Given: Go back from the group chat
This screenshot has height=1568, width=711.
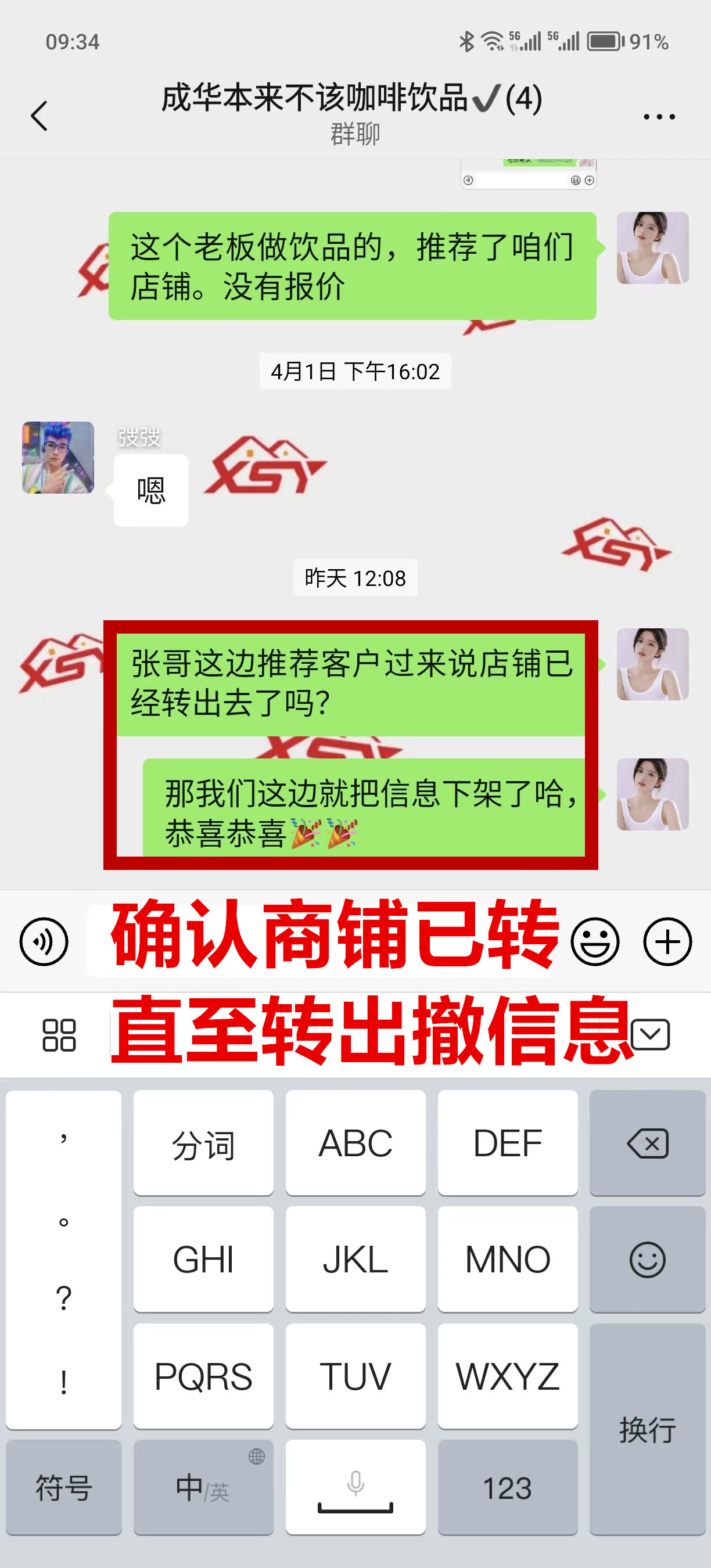Looking at the screenshot, I should [39, 116].
